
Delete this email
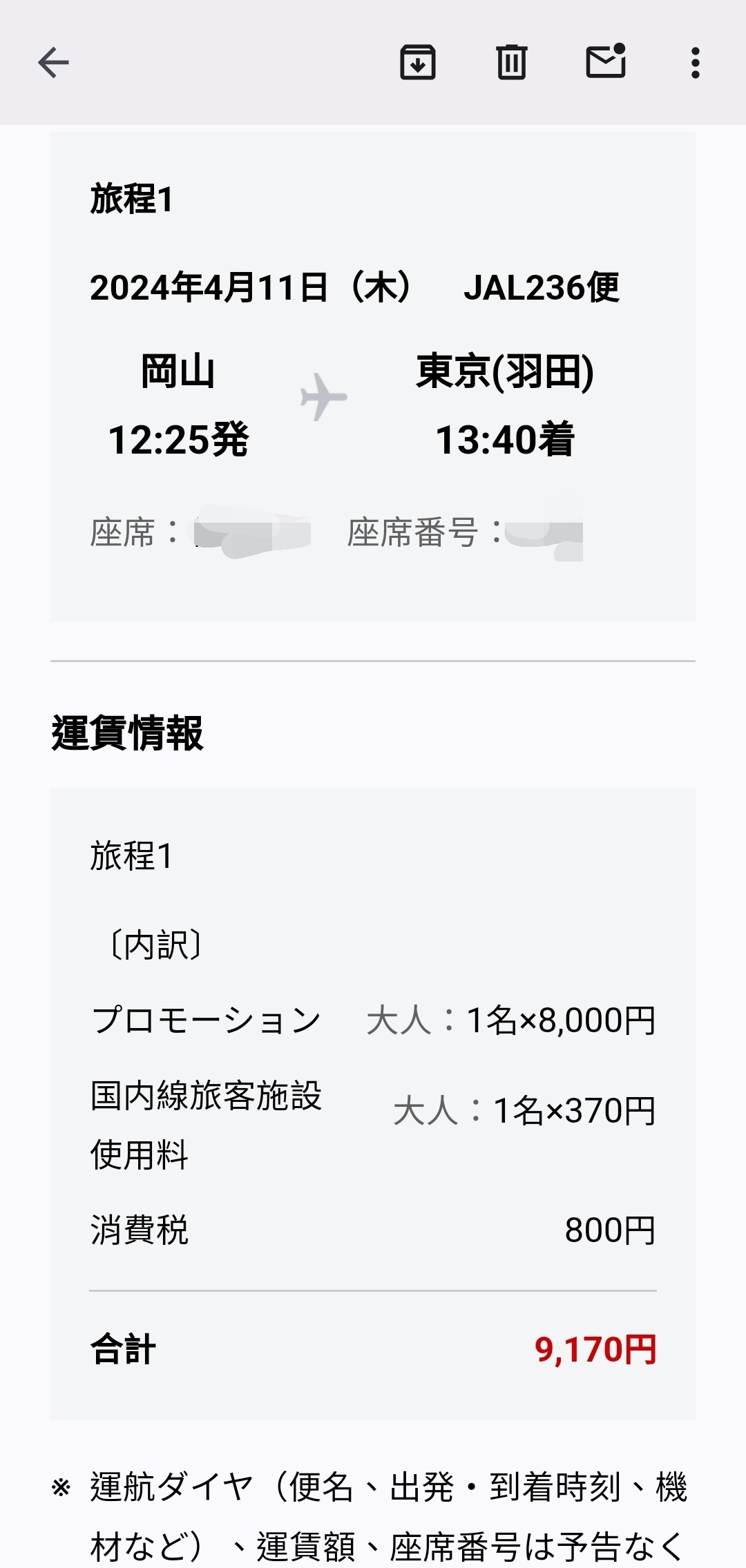511,63
